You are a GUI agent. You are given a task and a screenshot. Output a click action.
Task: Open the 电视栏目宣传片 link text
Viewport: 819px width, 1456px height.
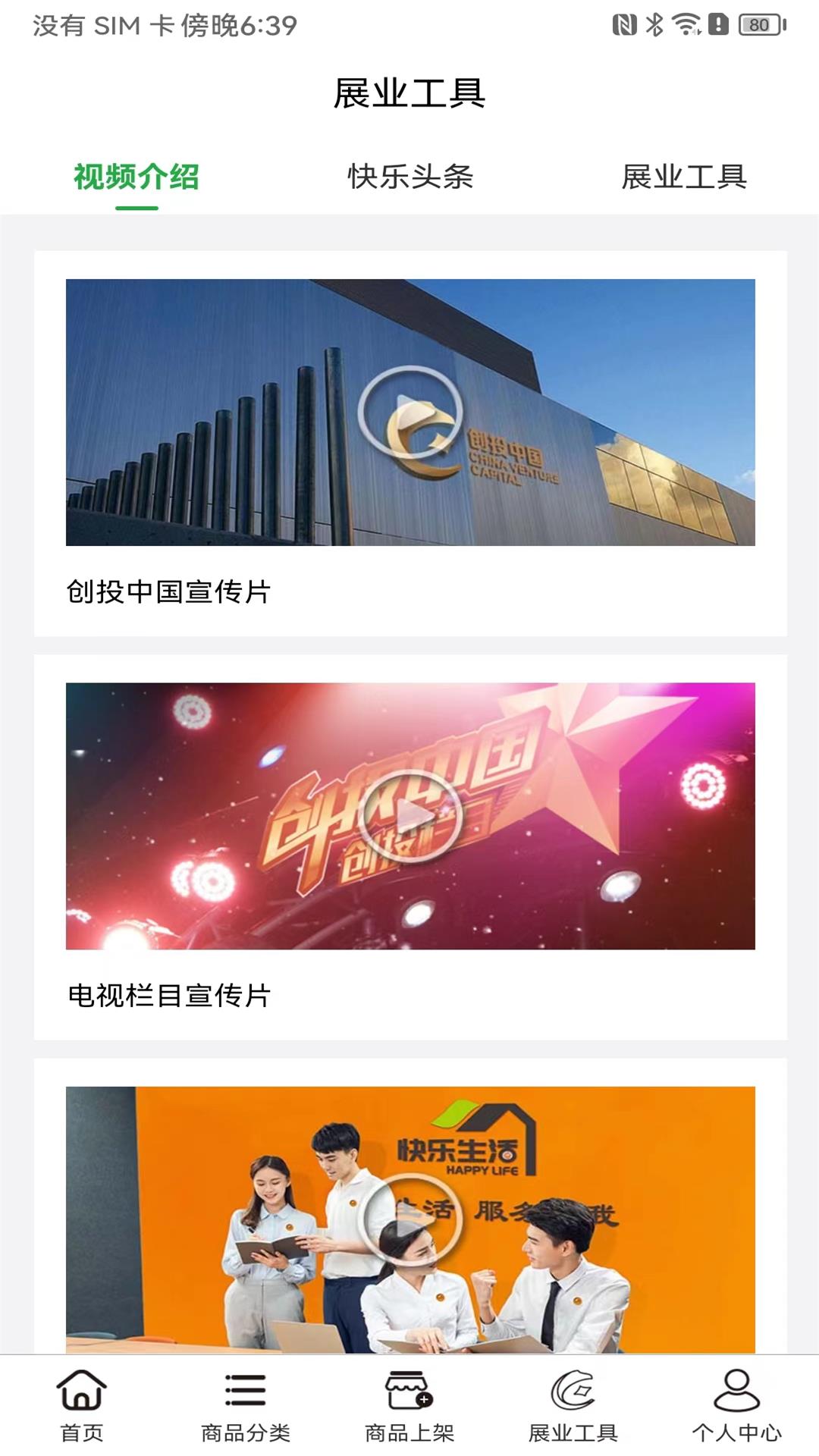[x=169, y=997]
